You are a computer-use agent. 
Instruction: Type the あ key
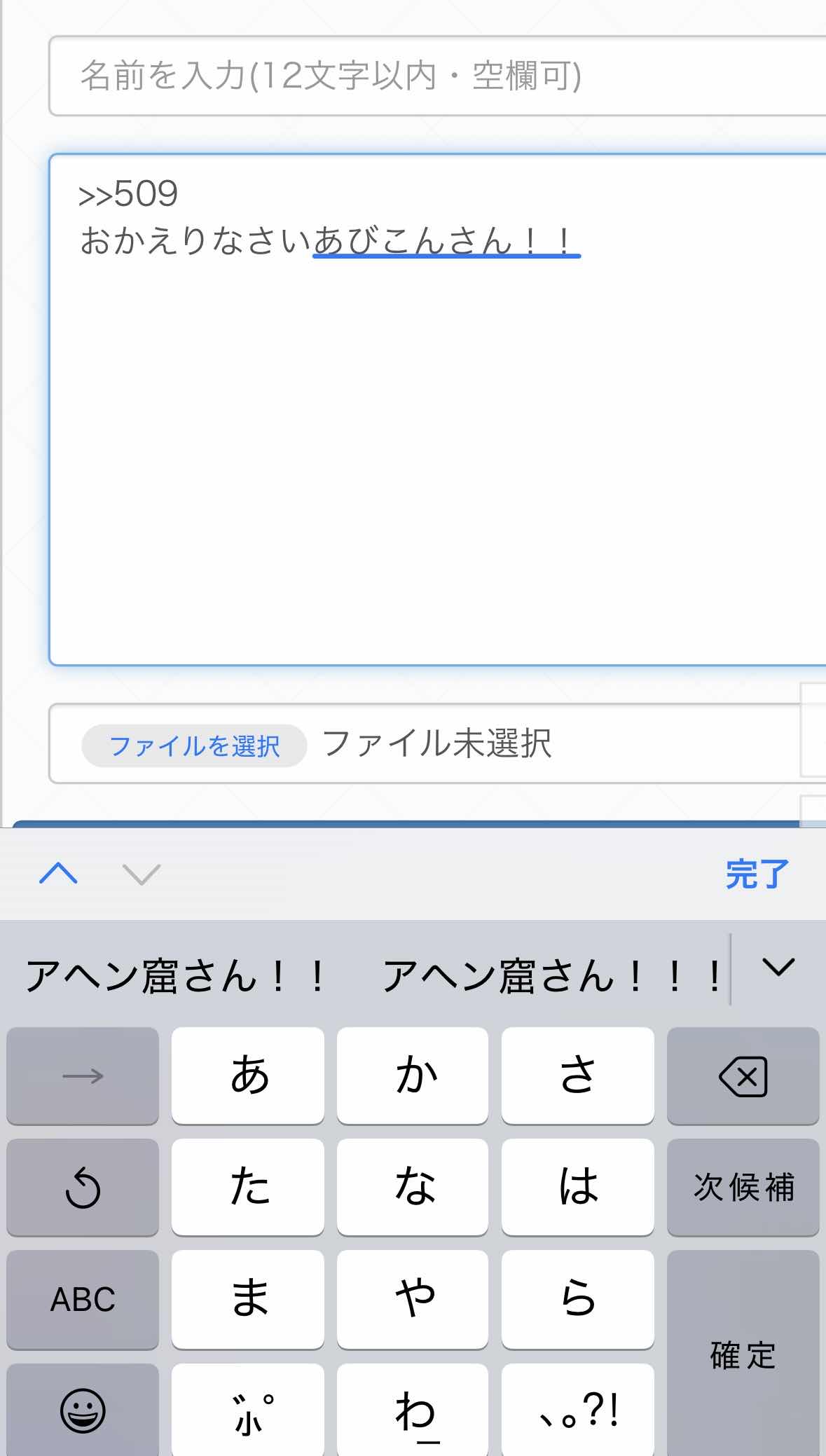(248, 1076)
